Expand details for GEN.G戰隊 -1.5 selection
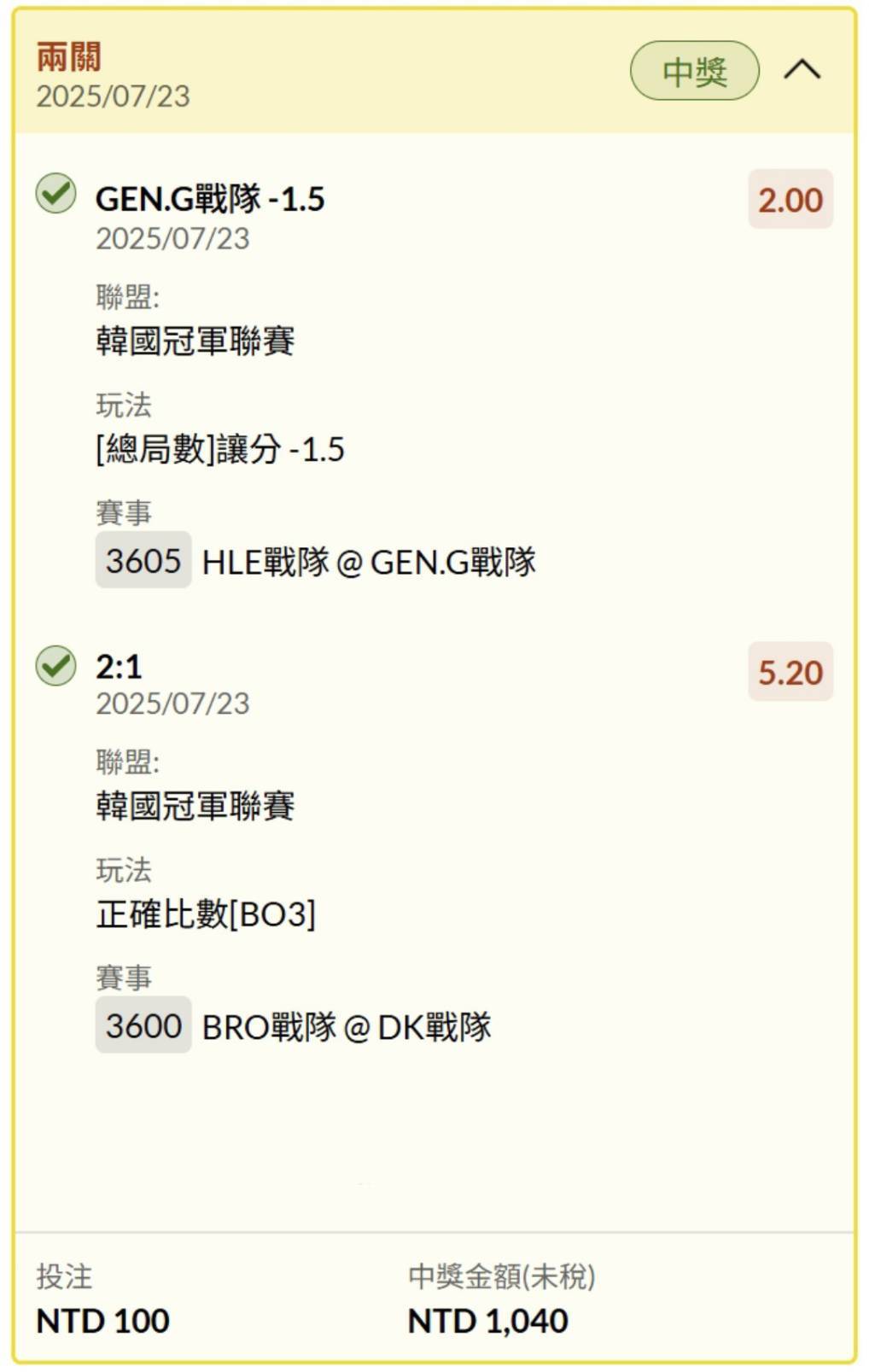Image resolution: width=869 pixels, height=1372 pixels. [x=213, y=198]
